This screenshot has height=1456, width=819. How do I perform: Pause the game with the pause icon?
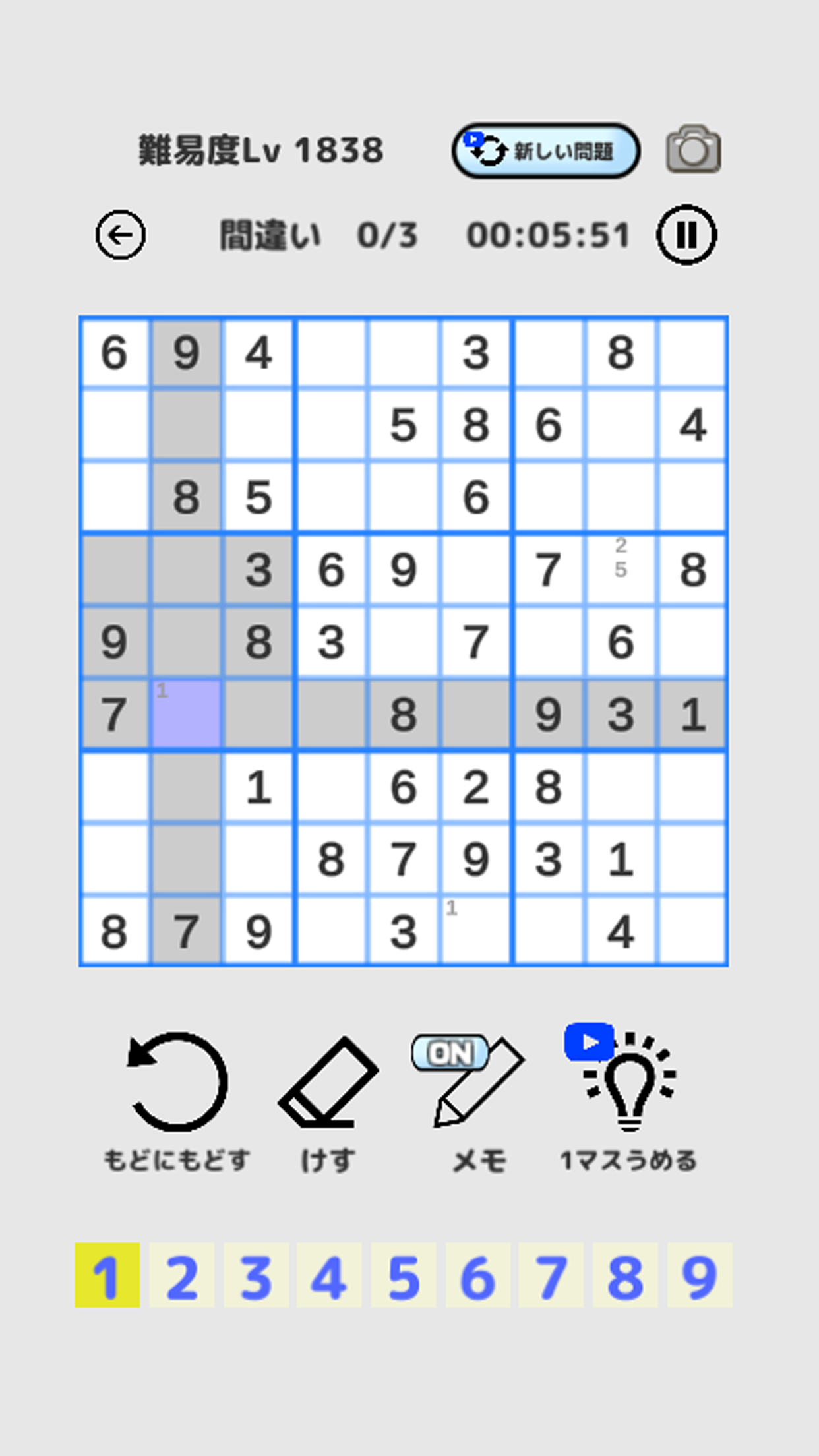coord(688,235)
